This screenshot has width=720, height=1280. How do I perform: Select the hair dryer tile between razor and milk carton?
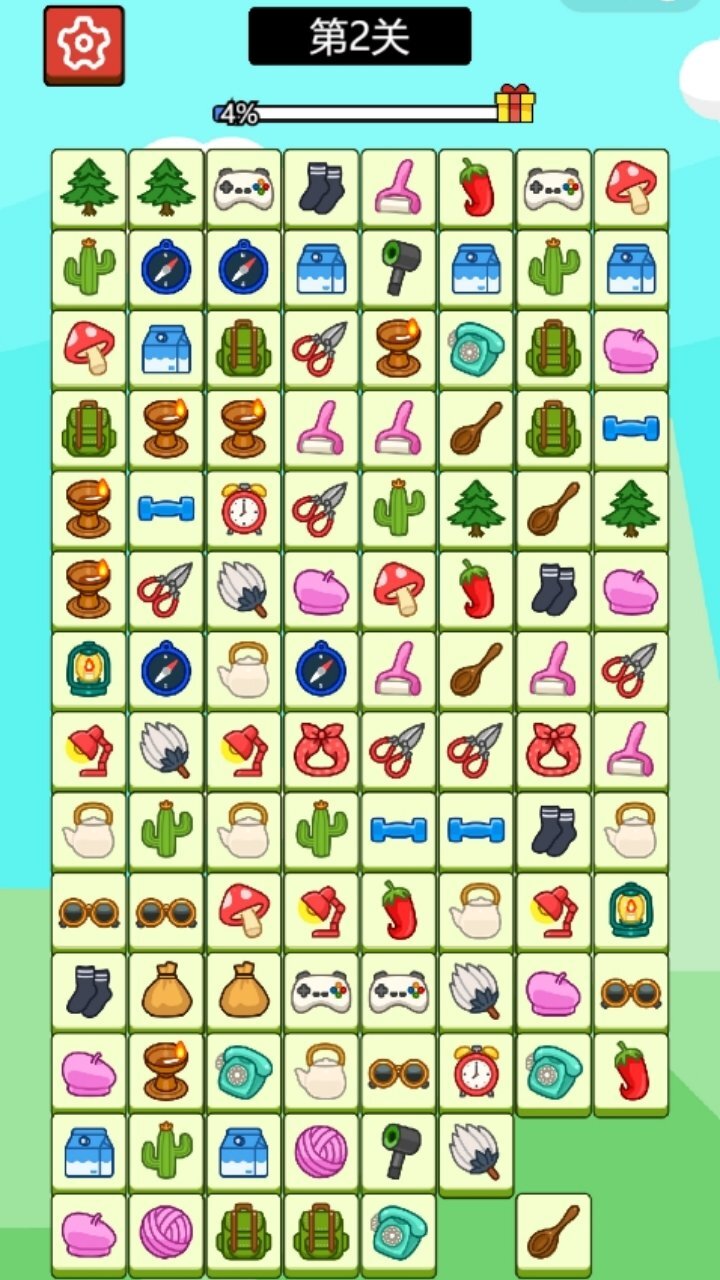[399, 267]
